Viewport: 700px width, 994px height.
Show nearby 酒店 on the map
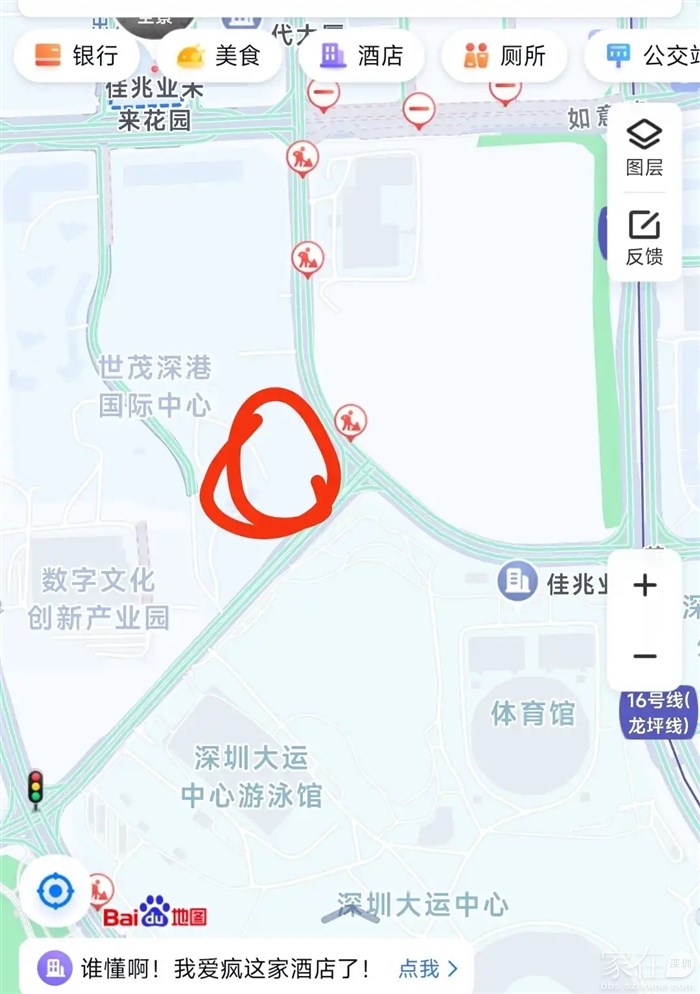(361, 55)
